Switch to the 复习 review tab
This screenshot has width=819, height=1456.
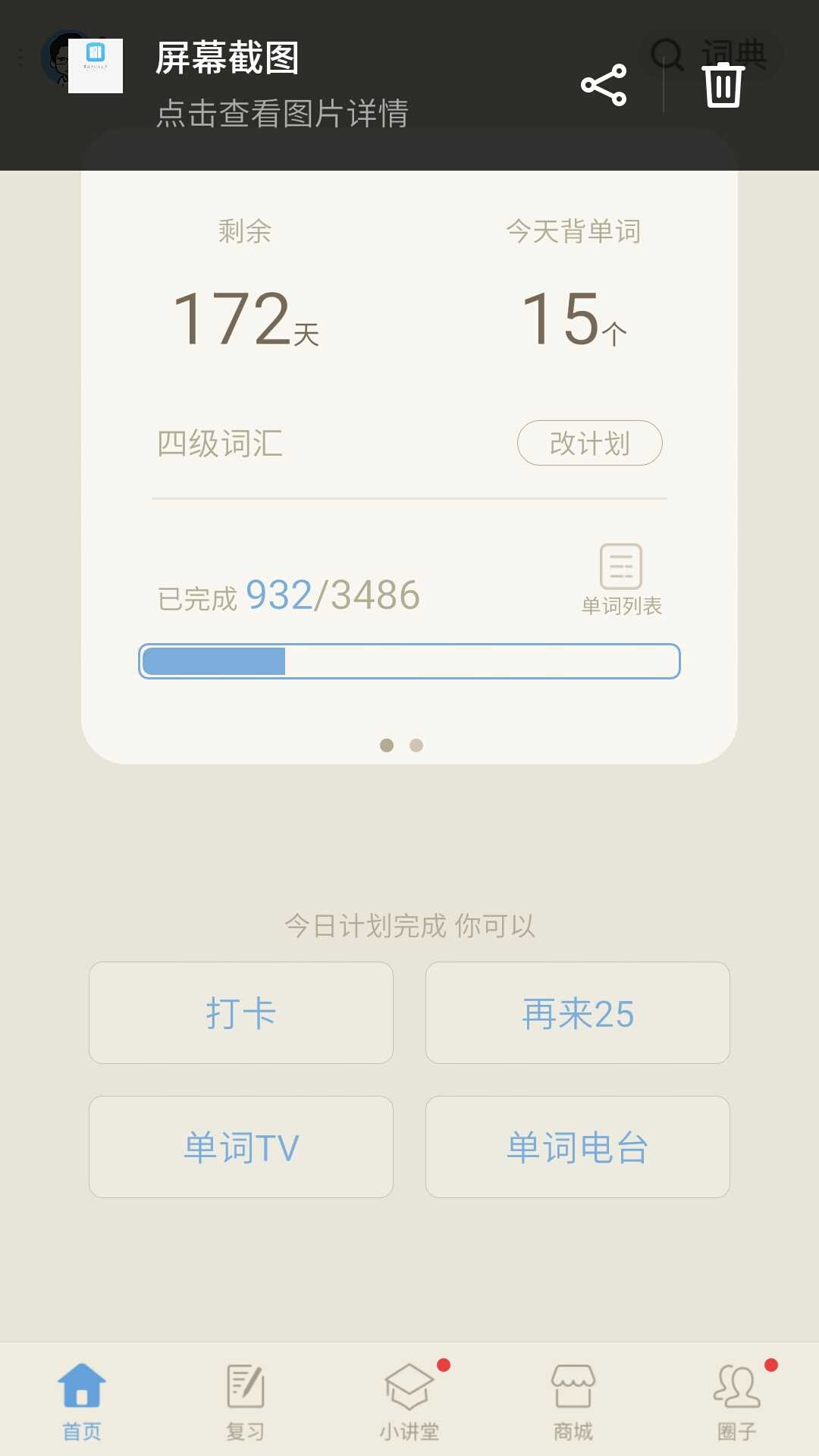pyautogui.click(x=246, y=1401)
